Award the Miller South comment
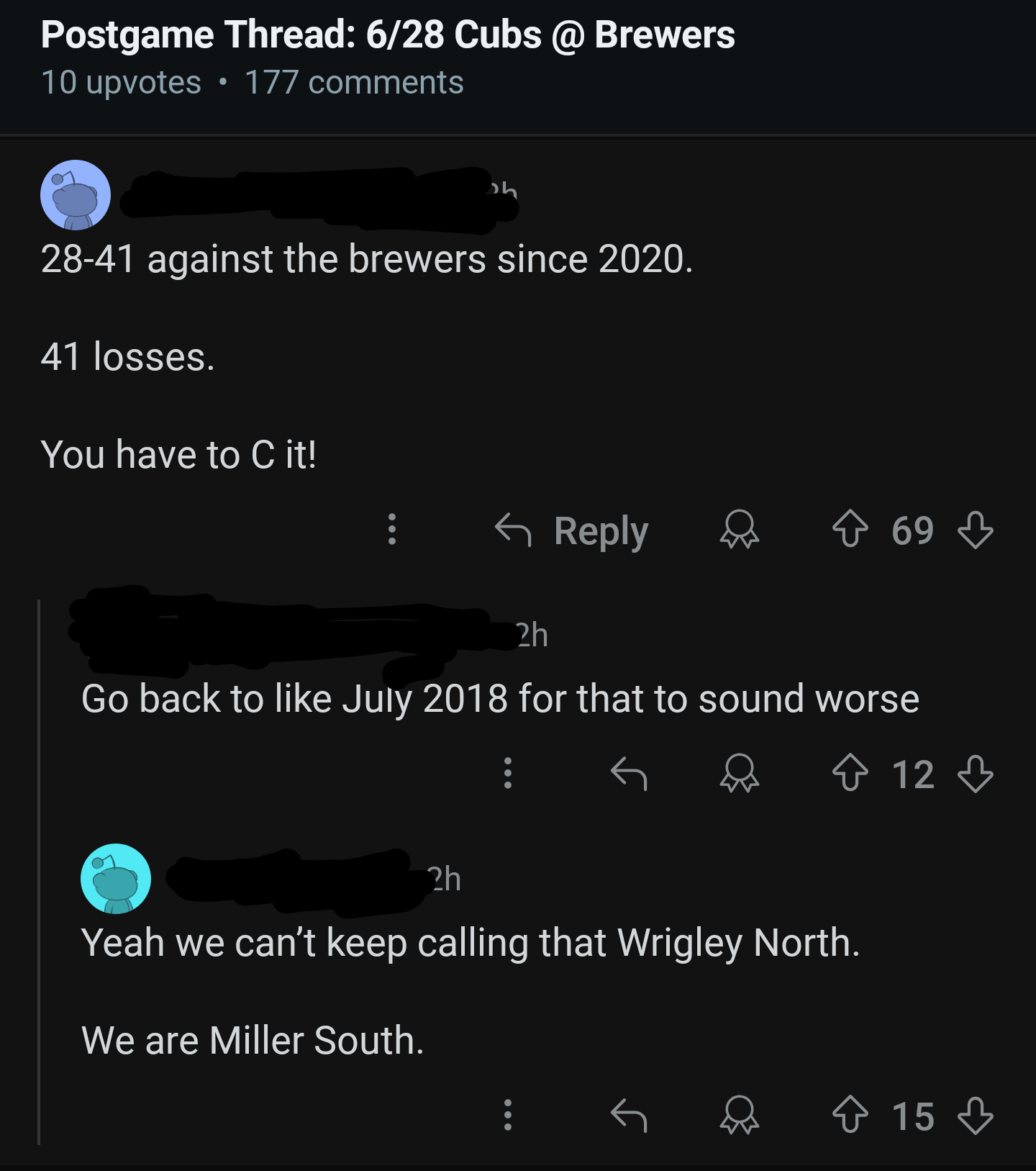Viewport: 1036px width, 1171px height. point(740,1116)
